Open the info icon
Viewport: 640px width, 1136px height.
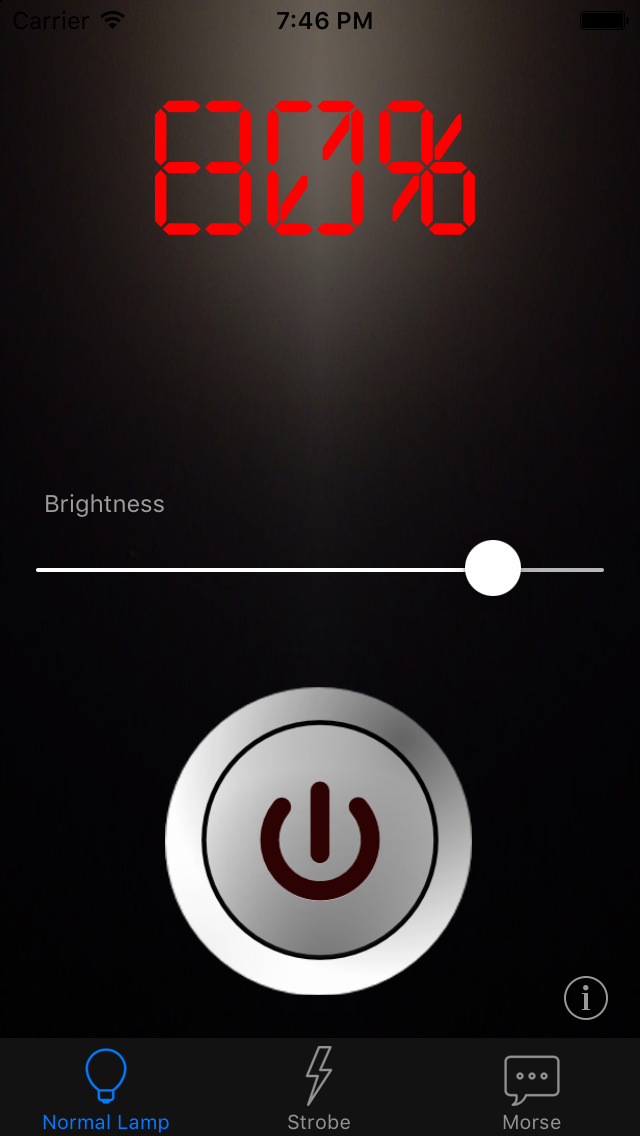[586, 998]
